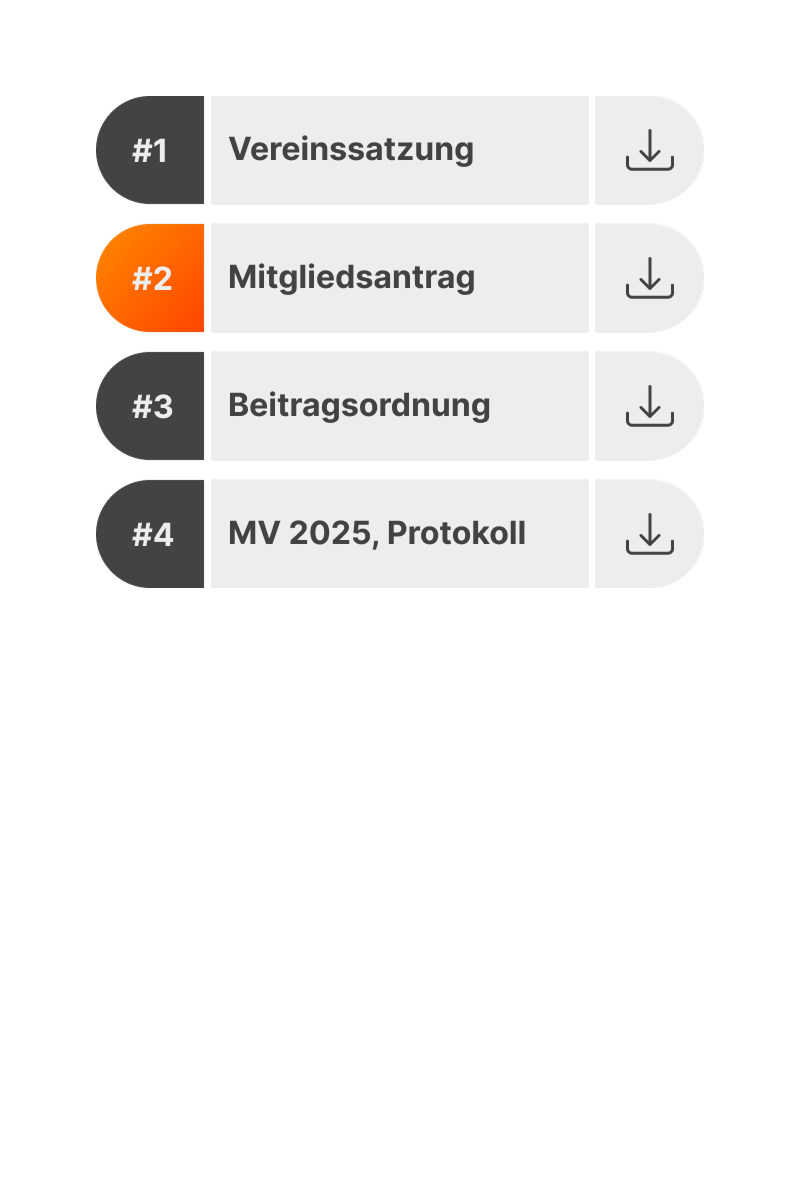Toggle the #1 badge to highlight it
The image size is (800, 1200).
150,149
